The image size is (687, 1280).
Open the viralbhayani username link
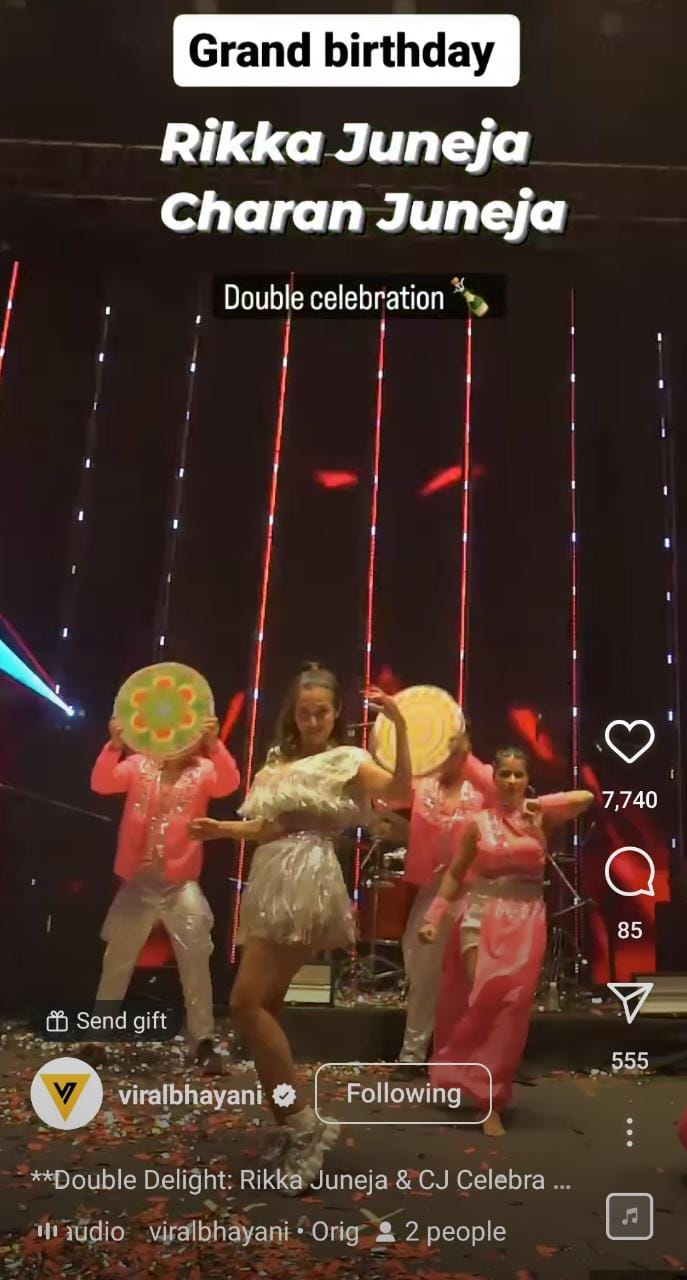(x=190, y=1094)
